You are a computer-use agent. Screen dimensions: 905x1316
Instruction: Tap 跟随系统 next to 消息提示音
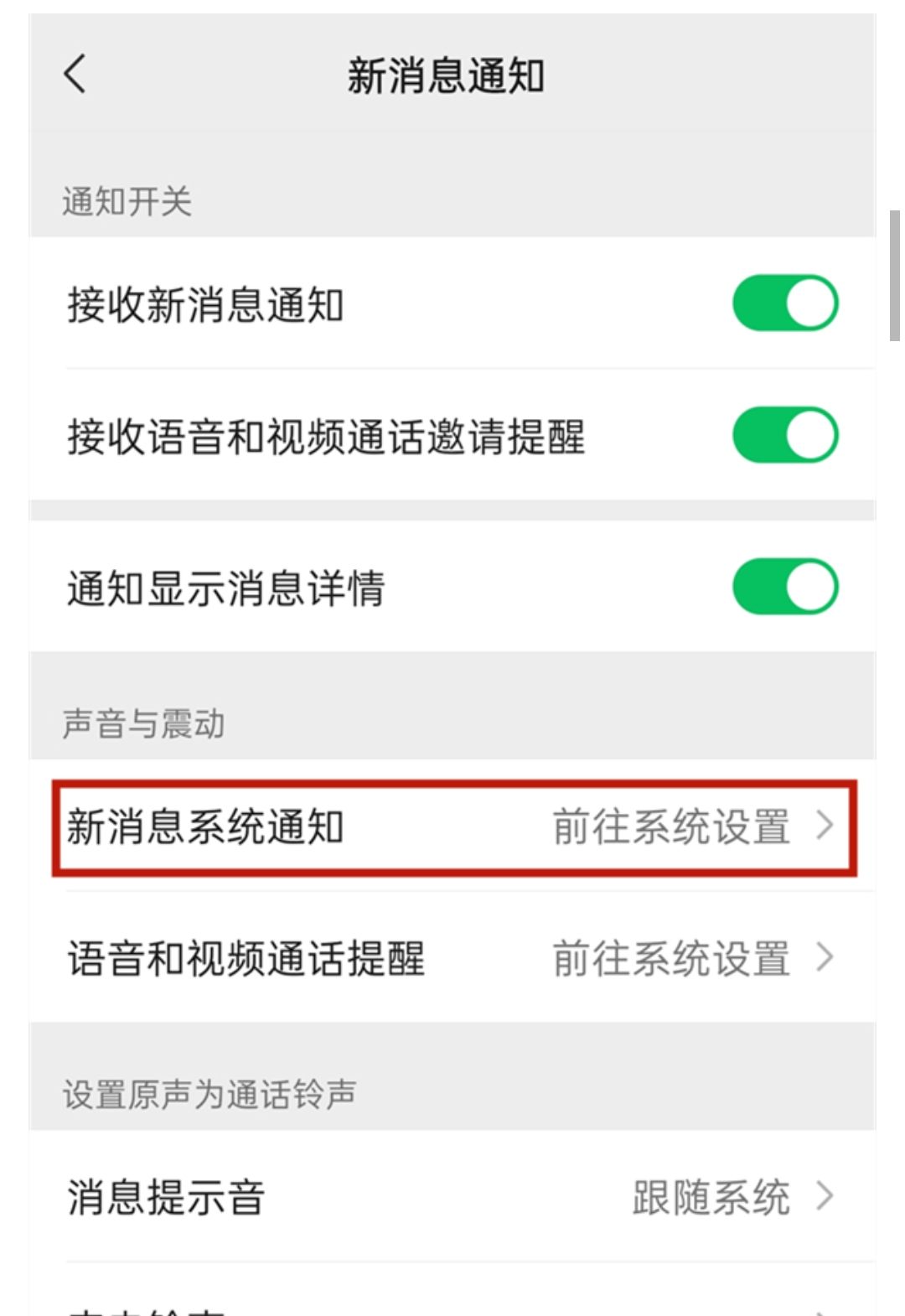point(711,1197)
